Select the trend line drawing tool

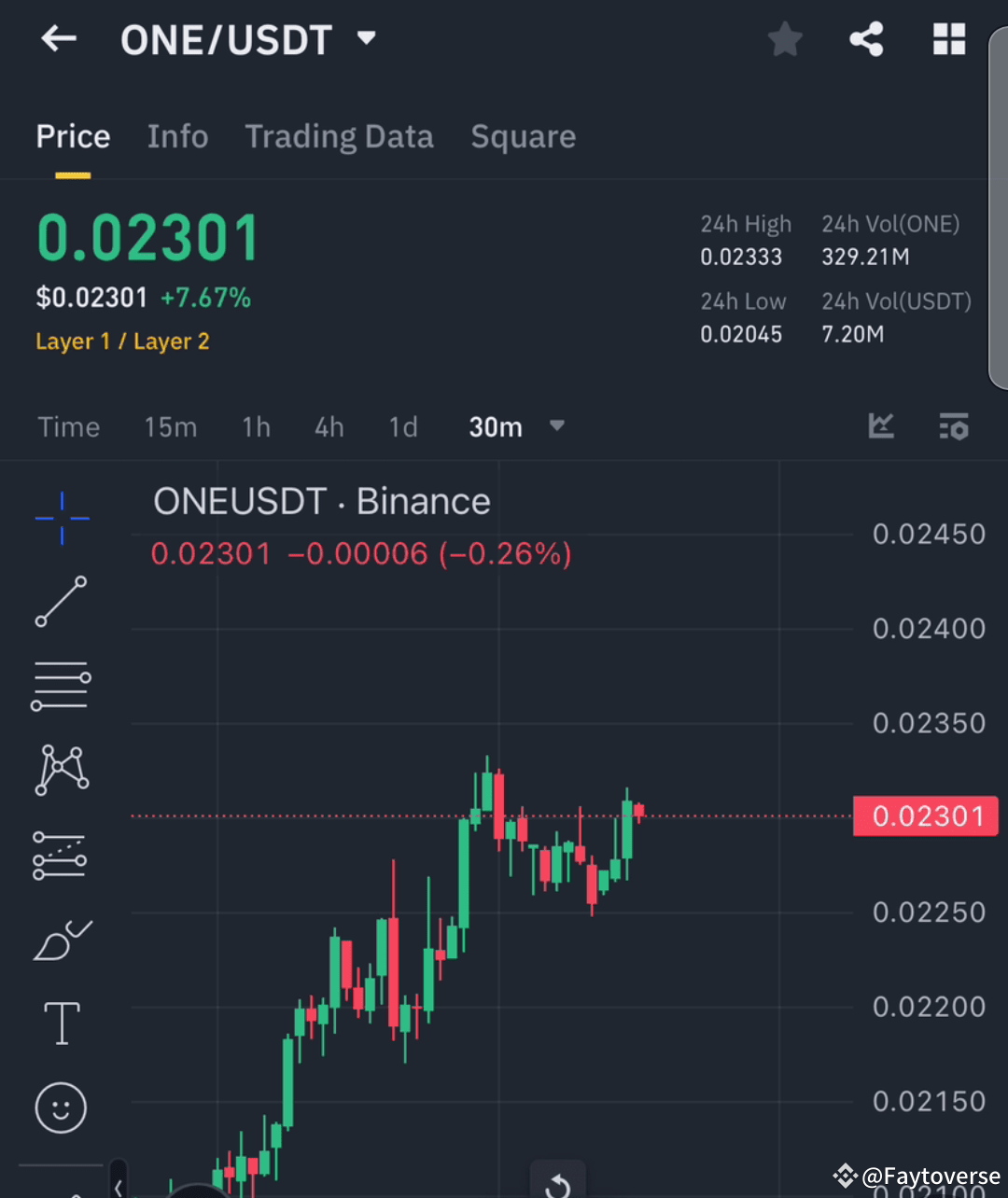point(60,602)
